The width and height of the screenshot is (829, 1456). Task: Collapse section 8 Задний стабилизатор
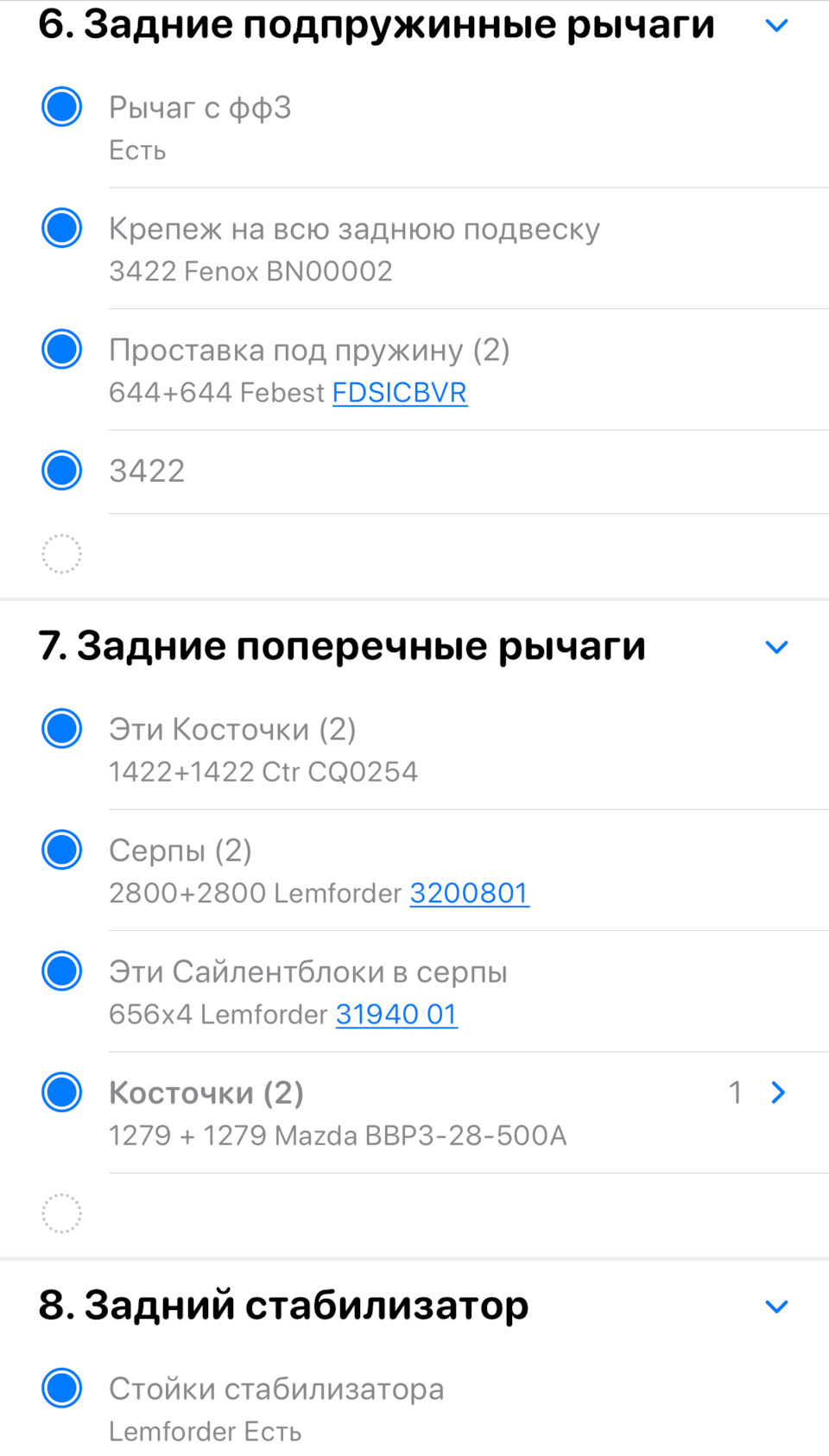point(776,1307)
